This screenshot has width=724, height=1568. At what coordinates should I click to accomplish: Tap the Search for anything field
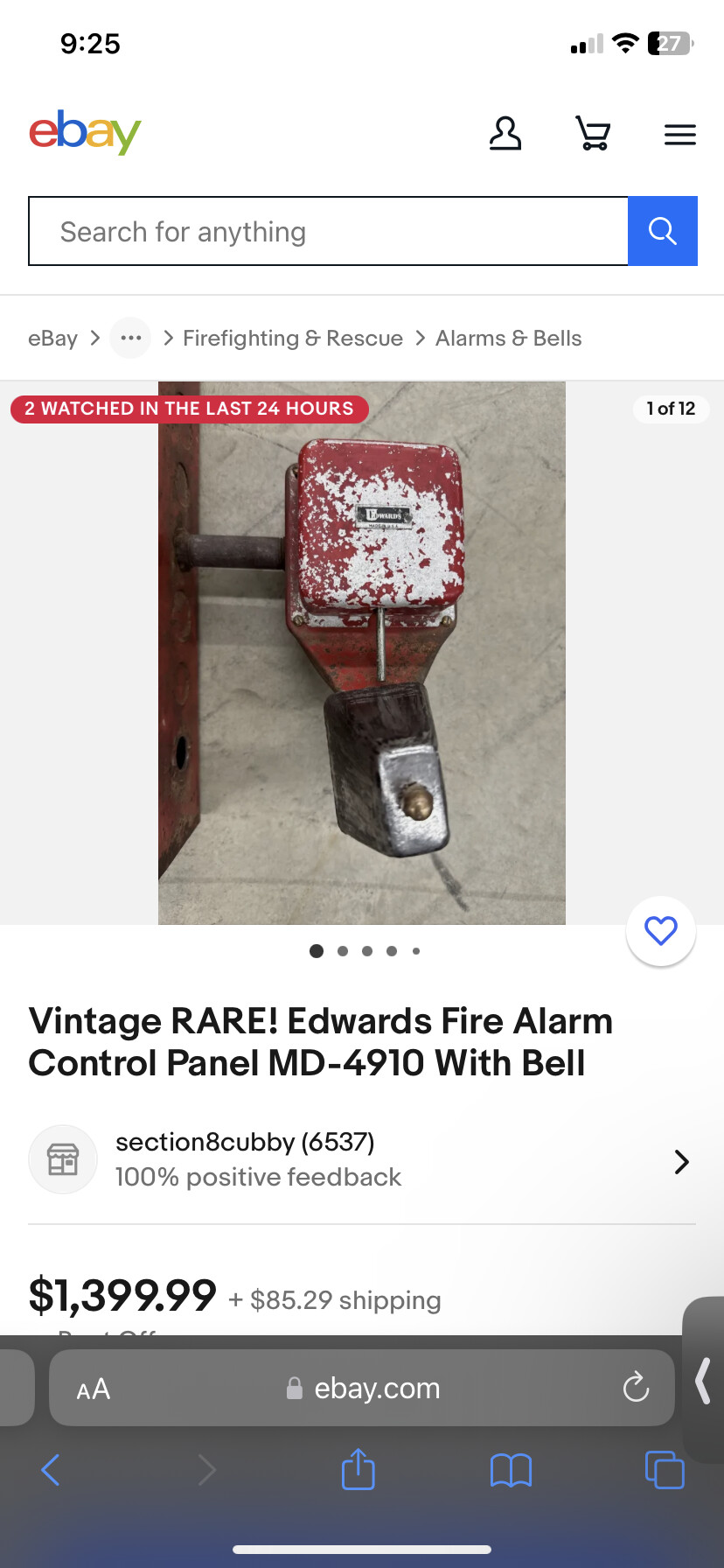point(328,232)
